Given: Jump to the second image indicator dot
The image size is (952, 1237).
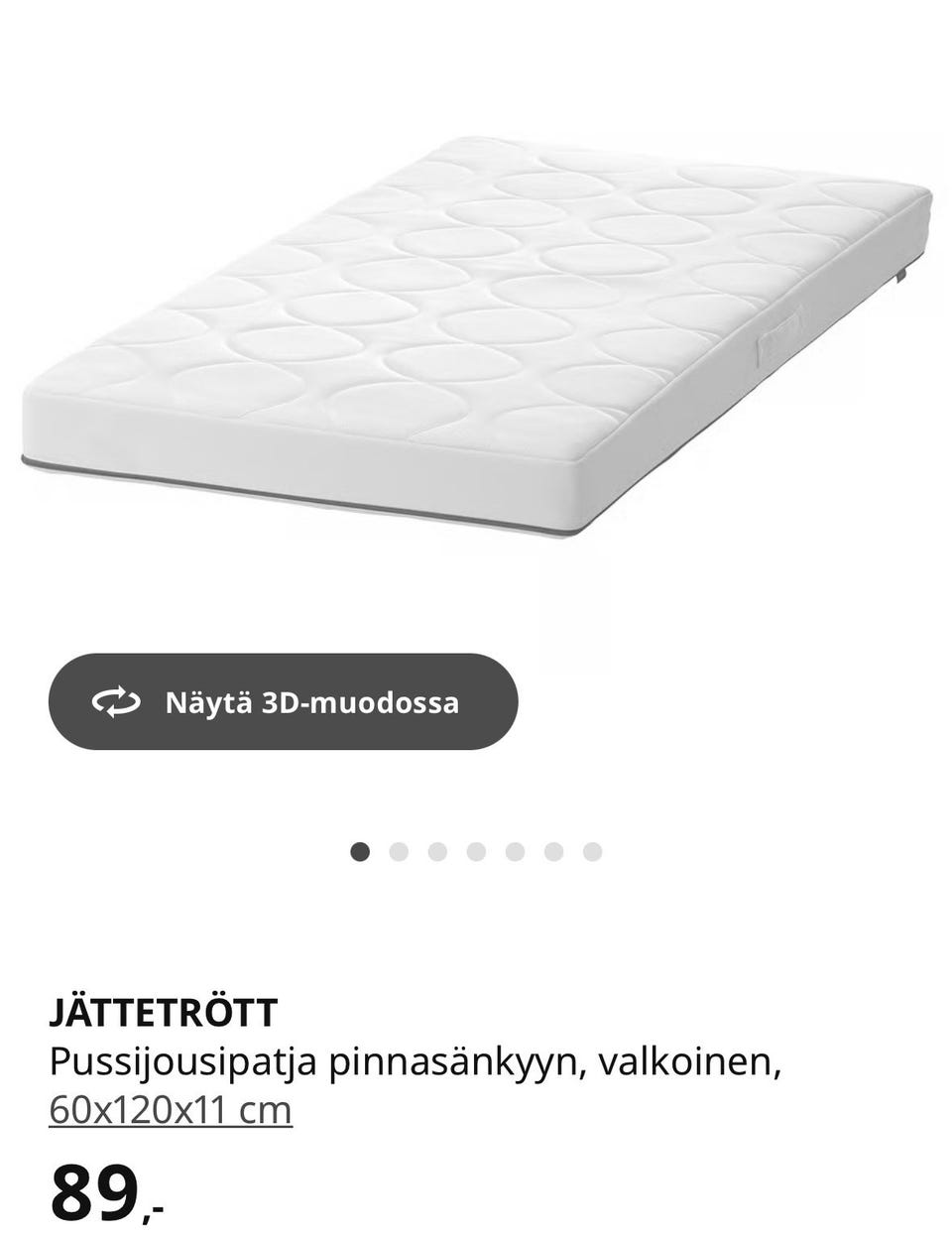Looking at the screenshot, I should [x=399, y=851].
